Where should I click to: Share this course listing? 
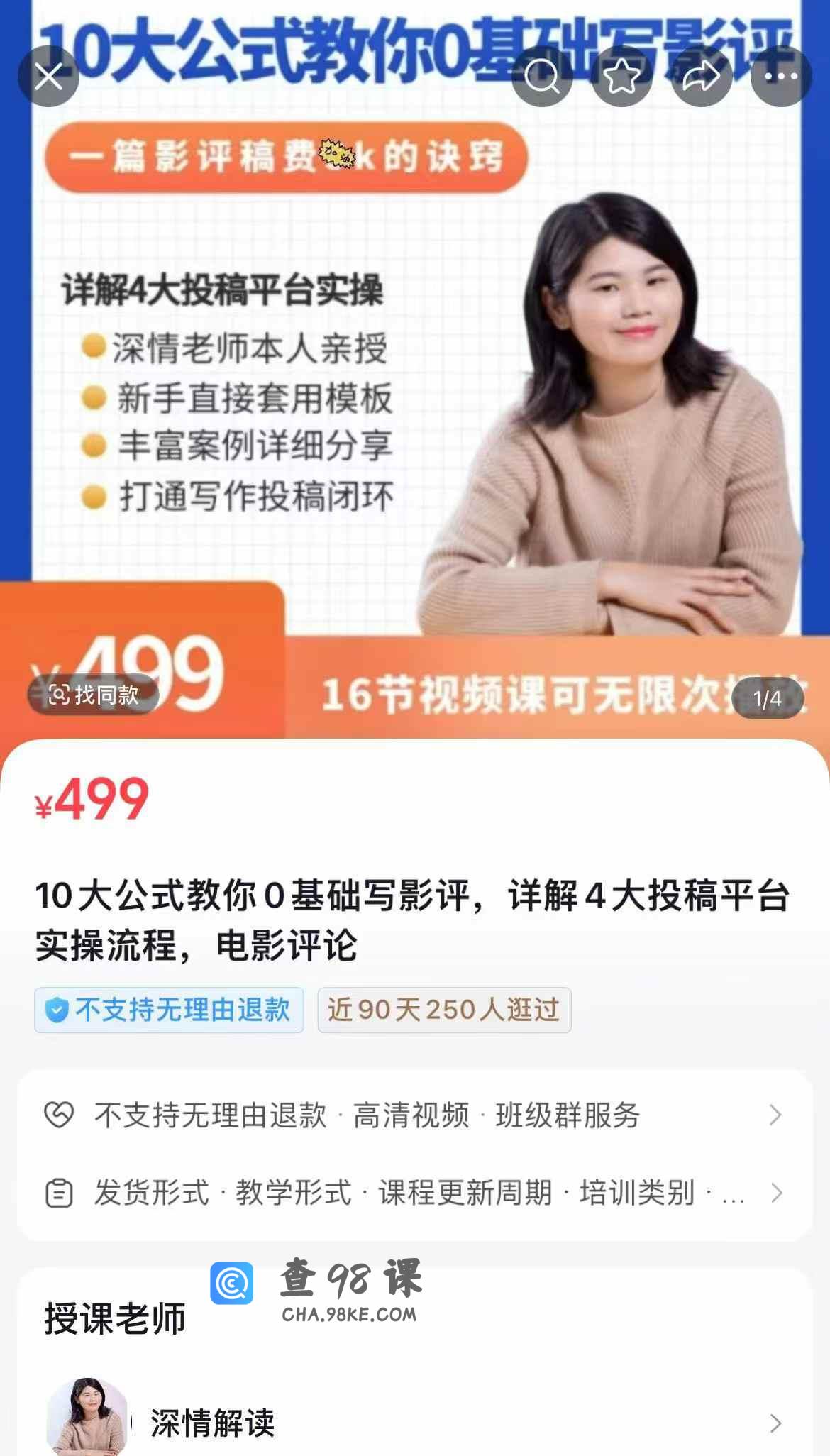pyautogui.click(x=702, y=76)
